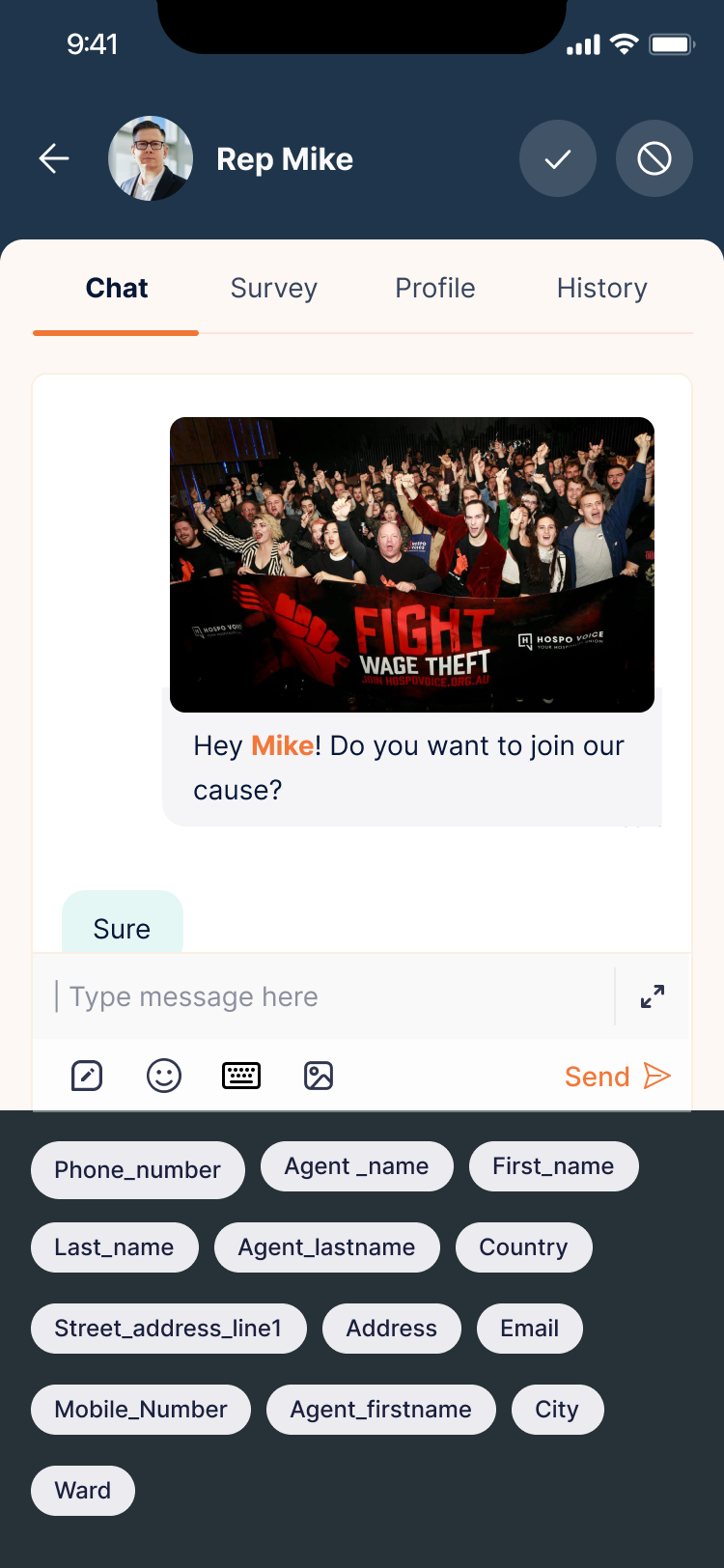Focus the Type message here field
Image resolution: width=724 pixels, height=1568 pixels.
[328, 996]
